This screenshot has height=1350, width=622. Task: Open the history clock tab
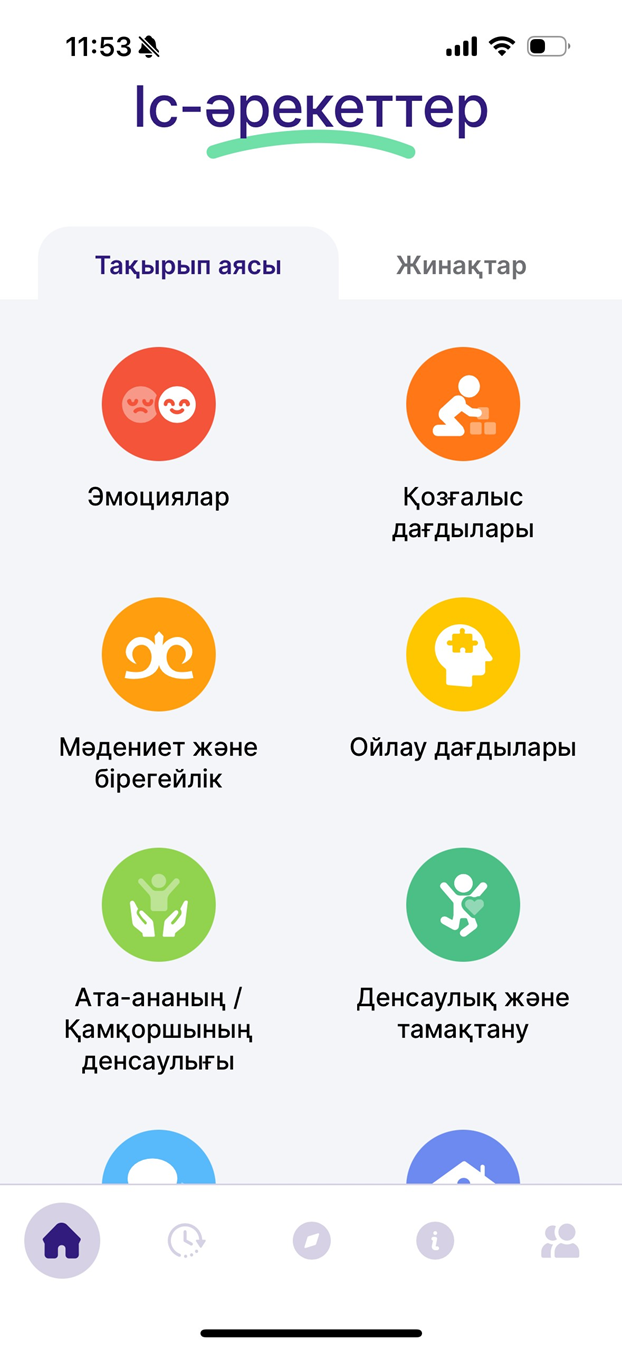(187, 1241)
